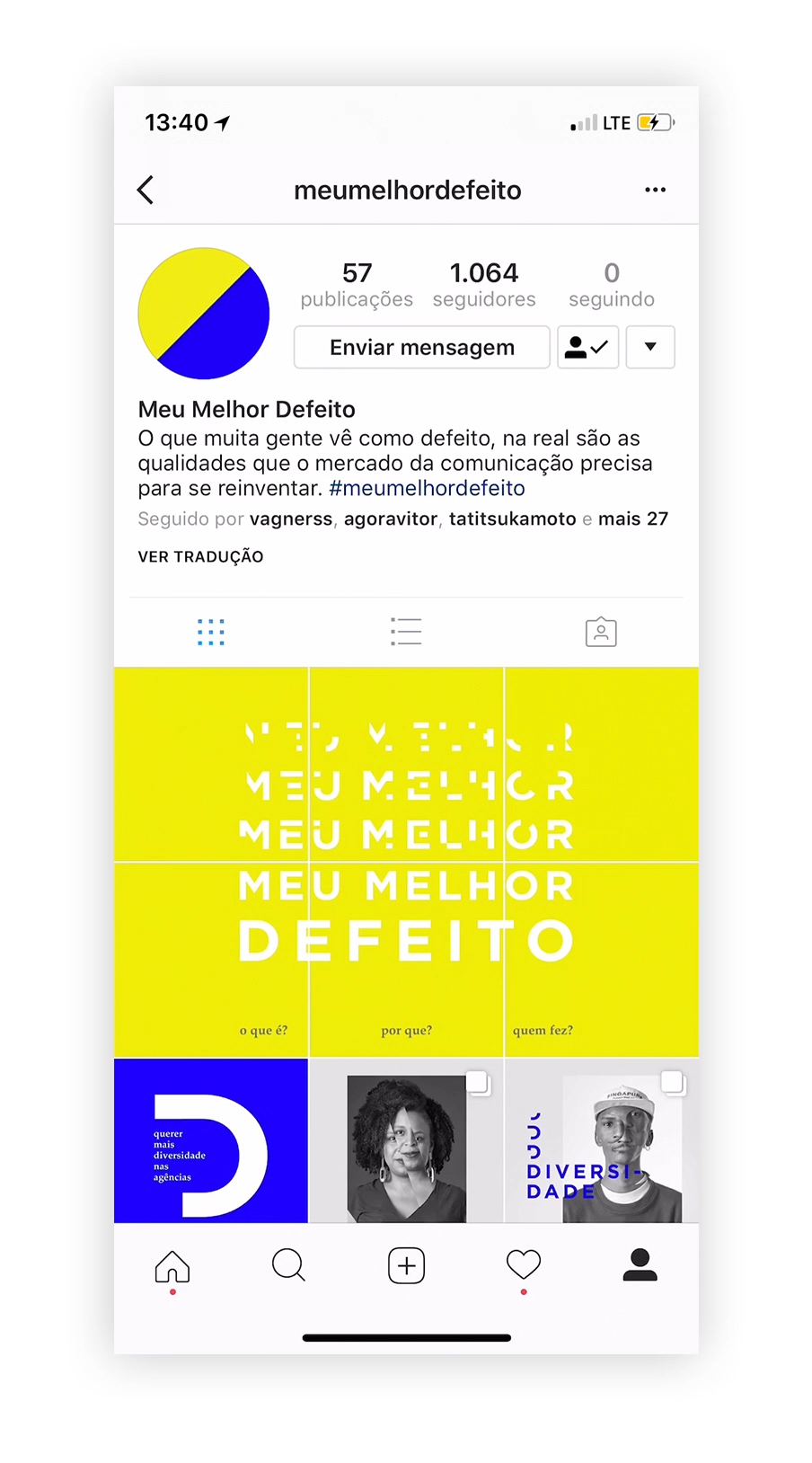Open the DIVERSIDADE post with man in cap
The image size is (812, 1463).
pos(602,1140)
